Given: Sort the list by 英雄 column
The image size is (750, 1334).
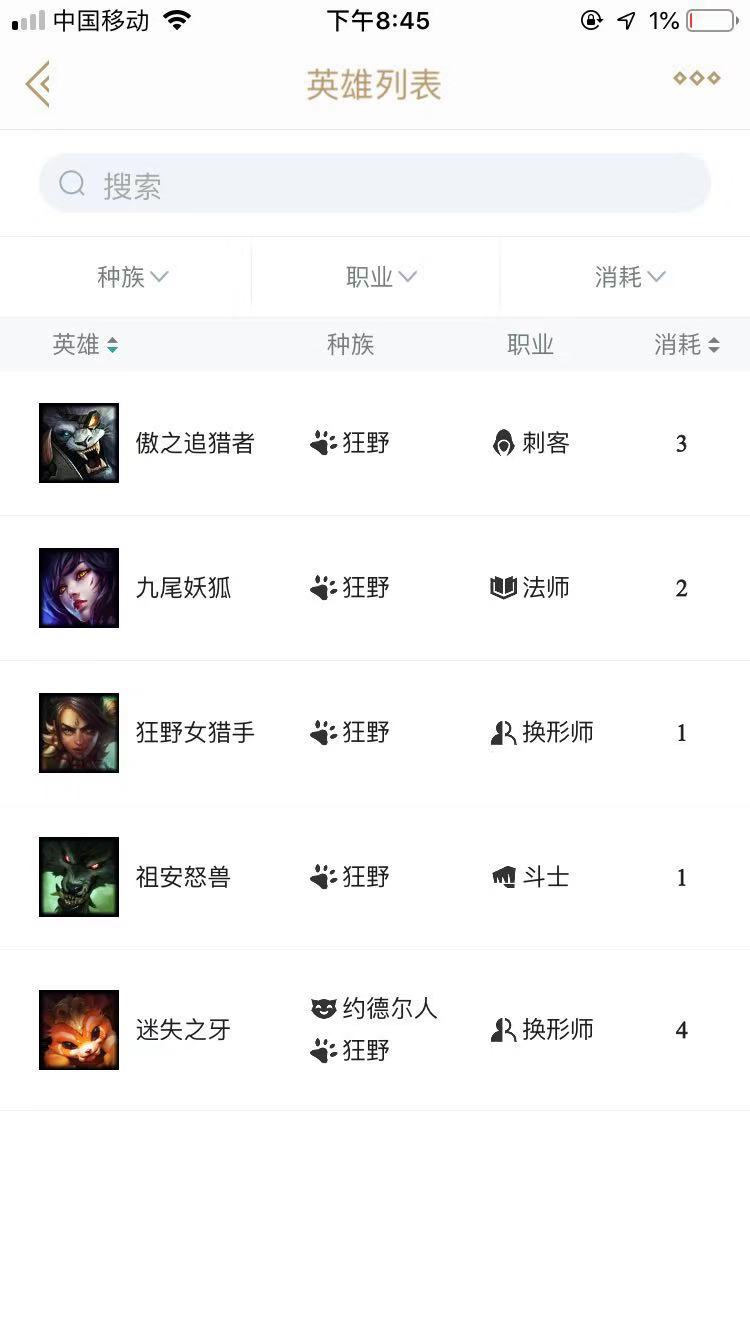Looking at the screenshot, I should click(x=86, y=345).
